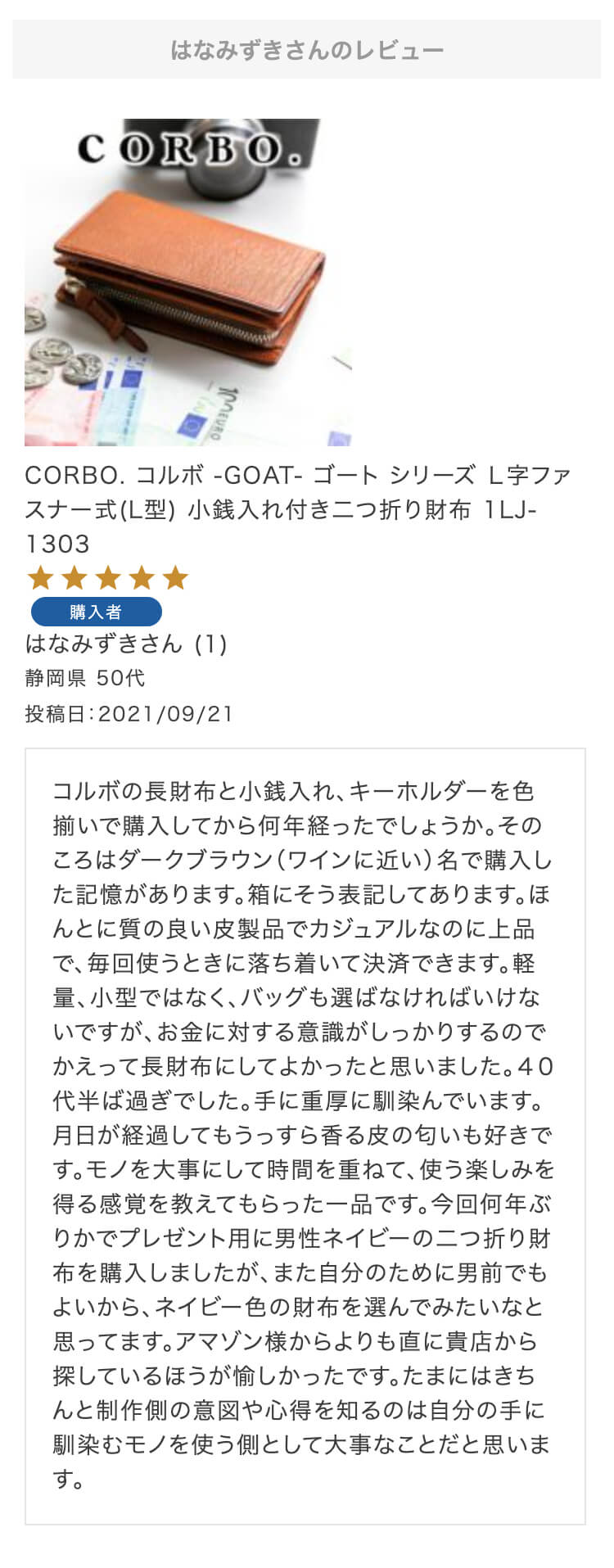Open the CORBO. コルボ -GOAT- product title link
The width and height of the screenshot is (614, 1568).
point(298,508)
